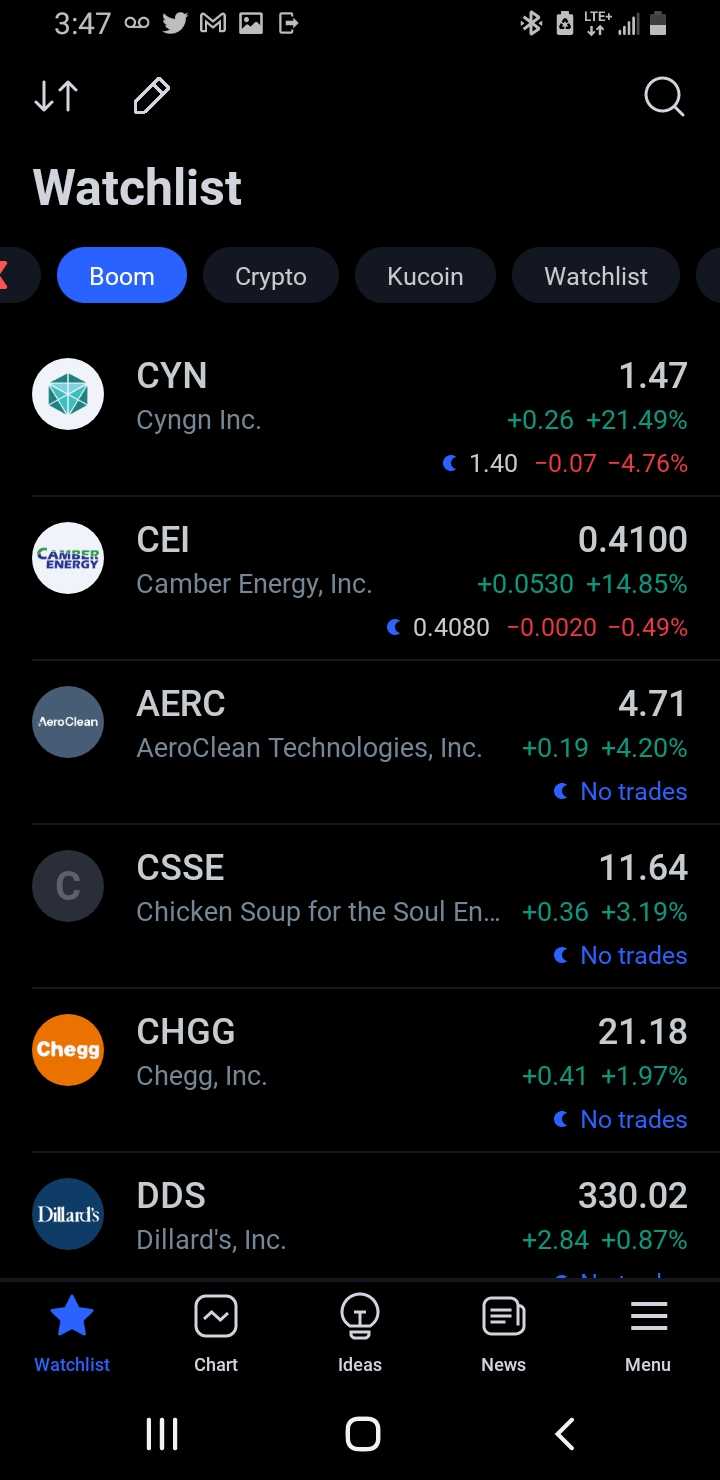The image size is (720, 1480).
Task: Tap the system home button
Action: click(x=362, y=1434)
